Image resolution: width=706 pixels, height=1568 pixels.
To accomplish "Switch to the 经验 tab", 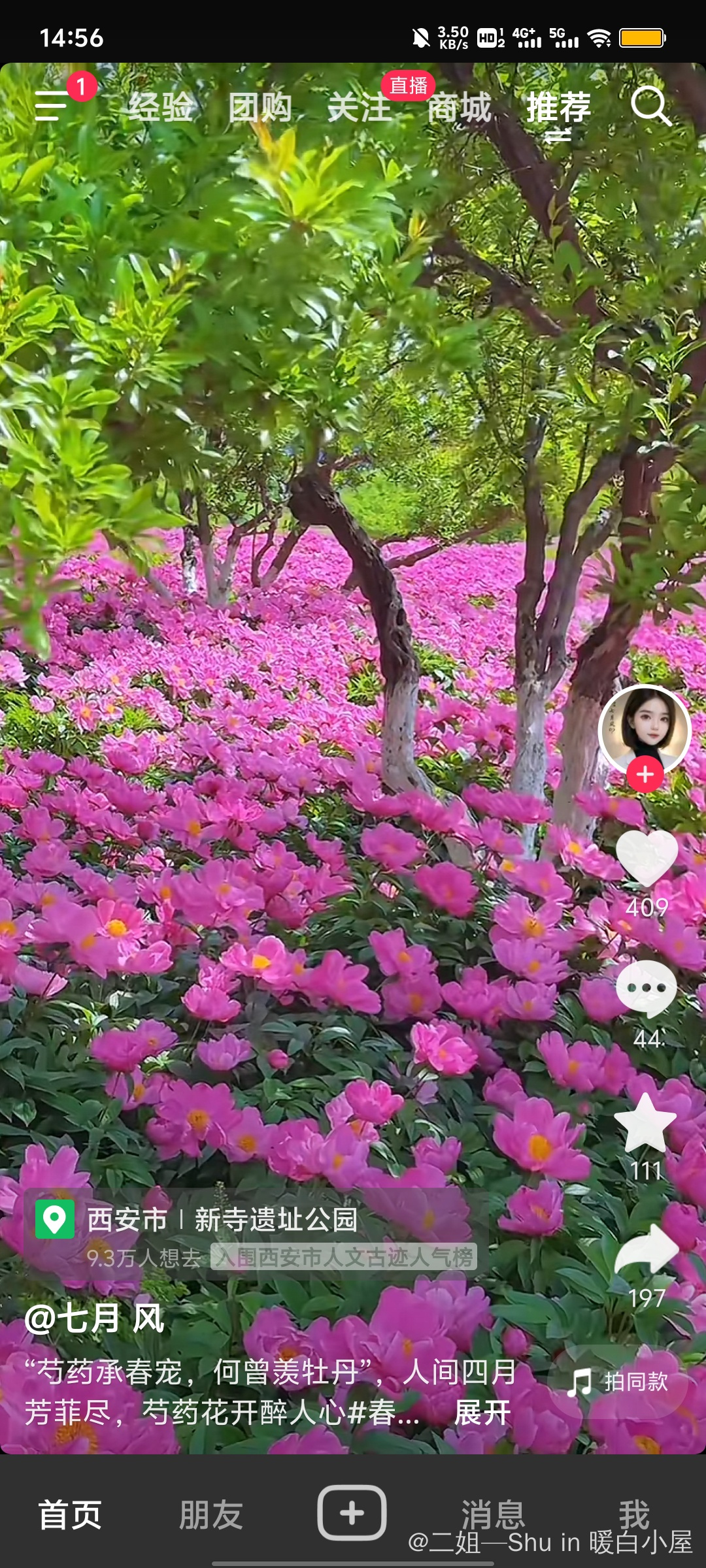I will (x=160, y=108).
